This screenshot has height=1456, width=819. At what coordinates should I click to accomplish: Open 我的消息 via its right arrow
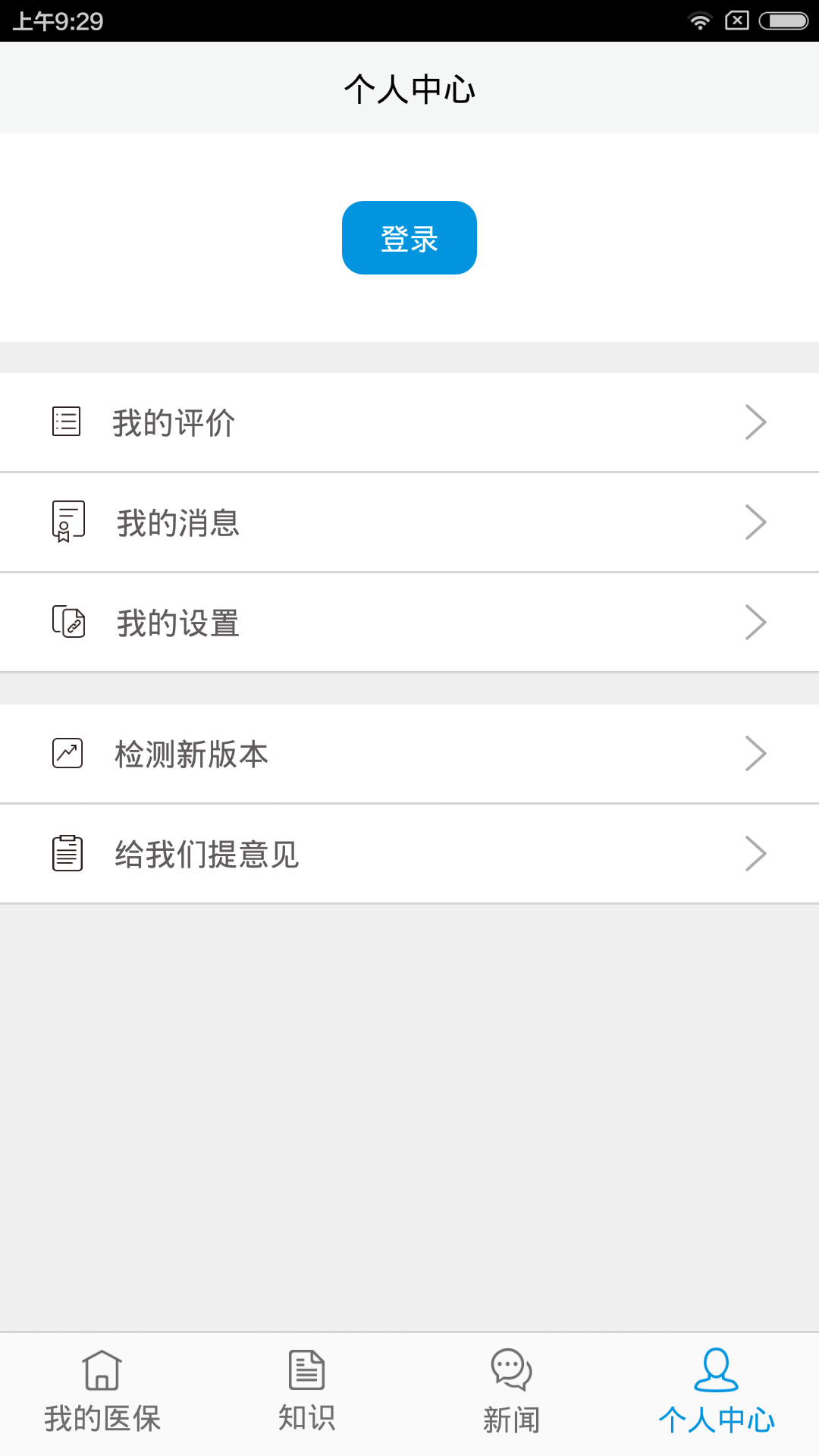tap(755, 522)
